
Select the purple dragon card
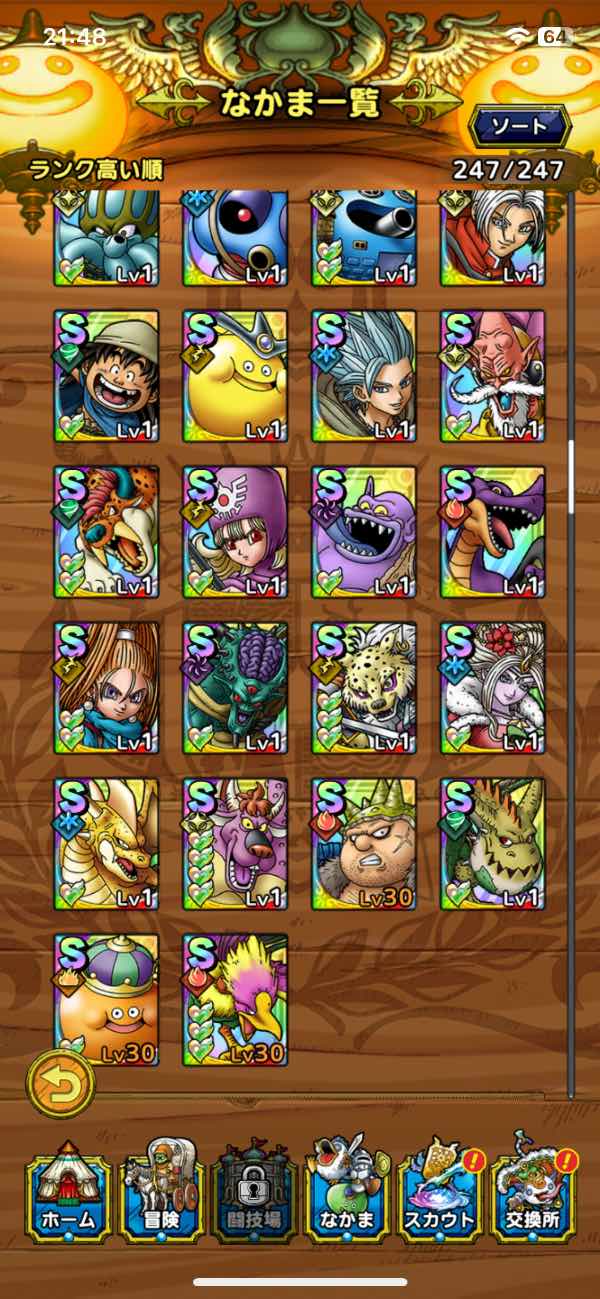pyautogui.click(x=493, y=532)
